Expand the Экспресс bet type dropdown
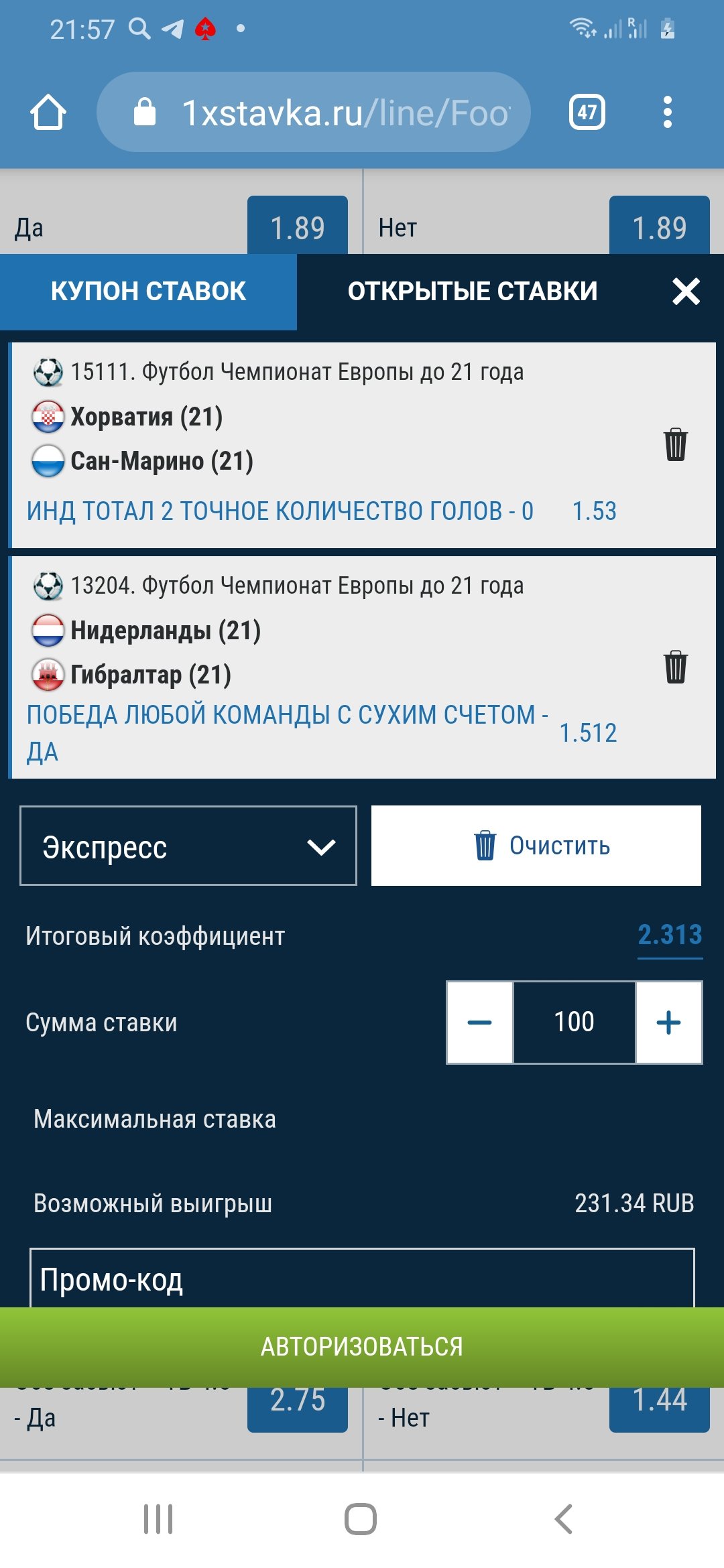The image size is (724, 1568). point(188,846)
